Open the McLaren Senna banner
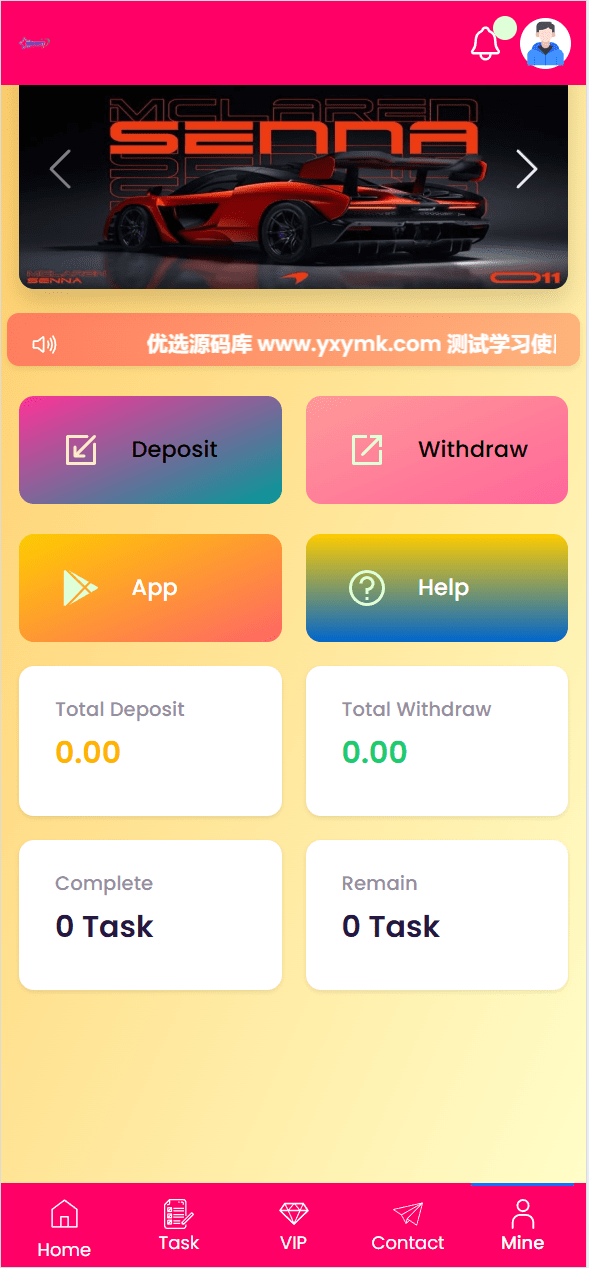The image size is (589, 1268). (x=293, y=187)
